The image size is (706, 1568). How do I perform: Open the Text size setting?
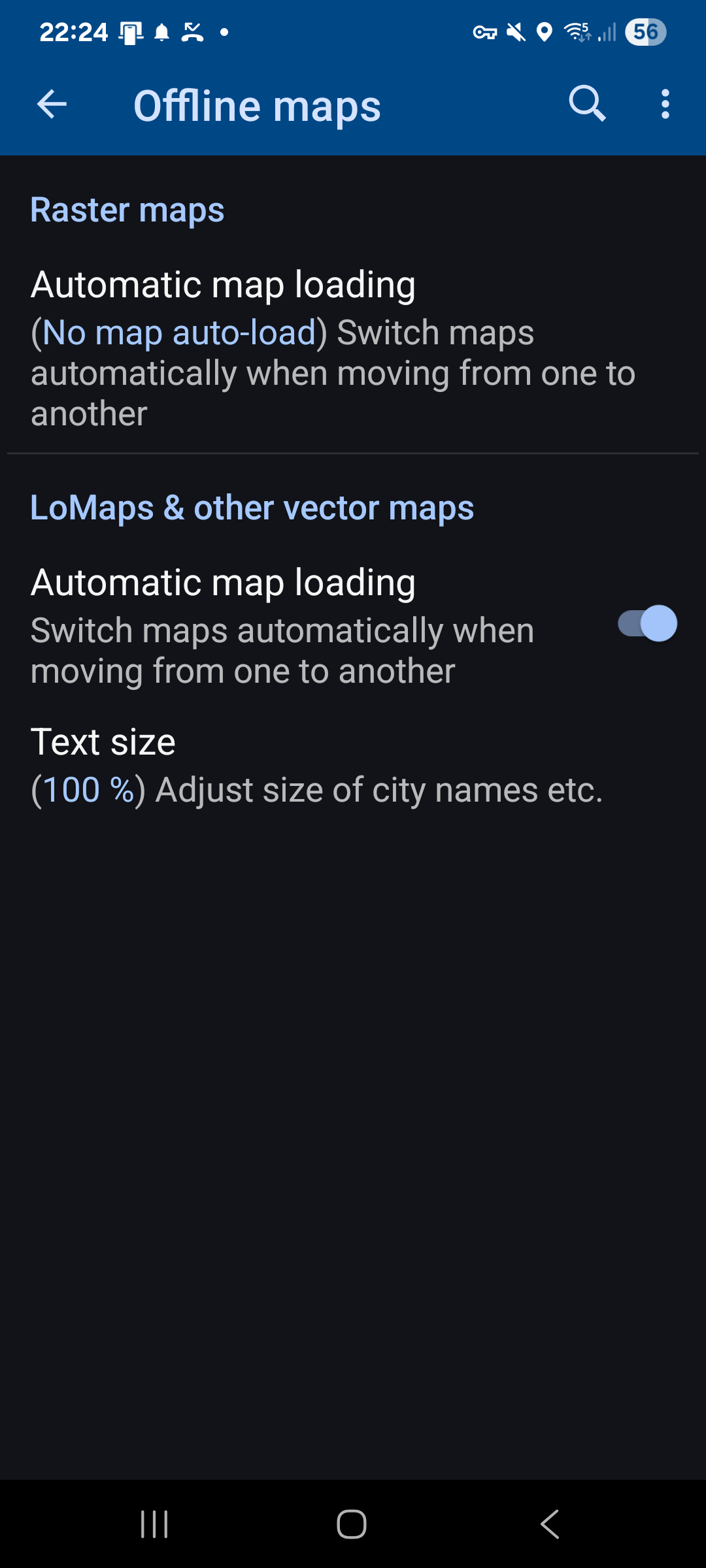point(316,767)
